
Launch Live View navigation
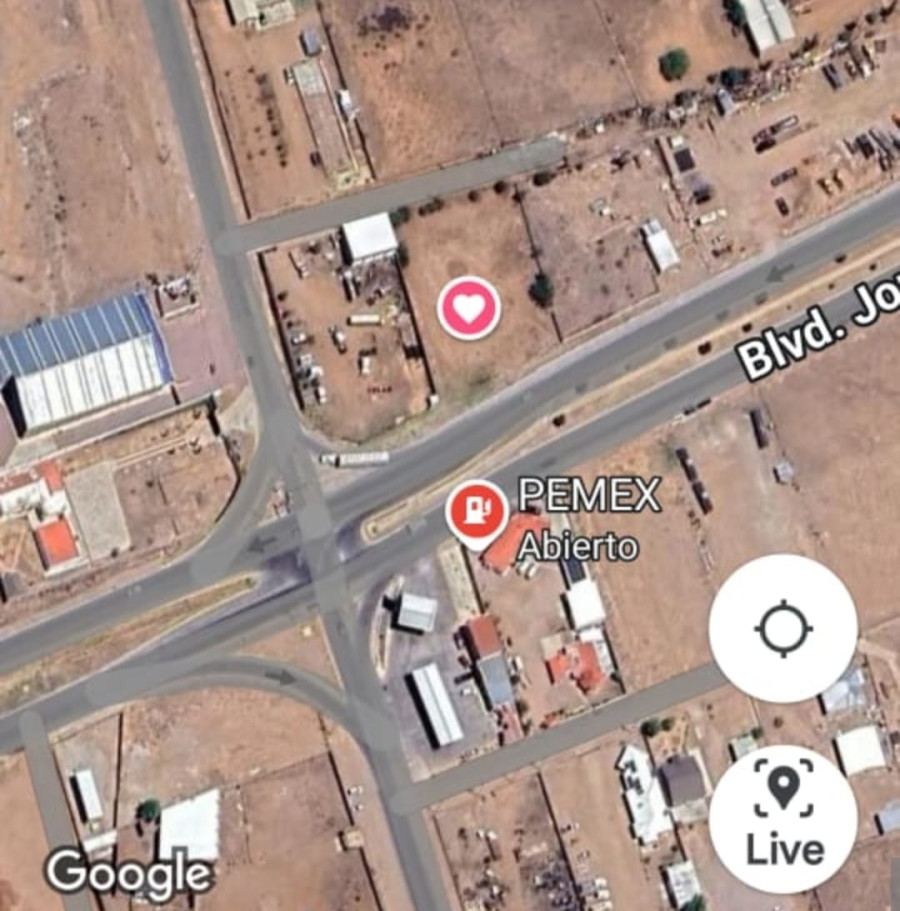[x=784, y=819]
